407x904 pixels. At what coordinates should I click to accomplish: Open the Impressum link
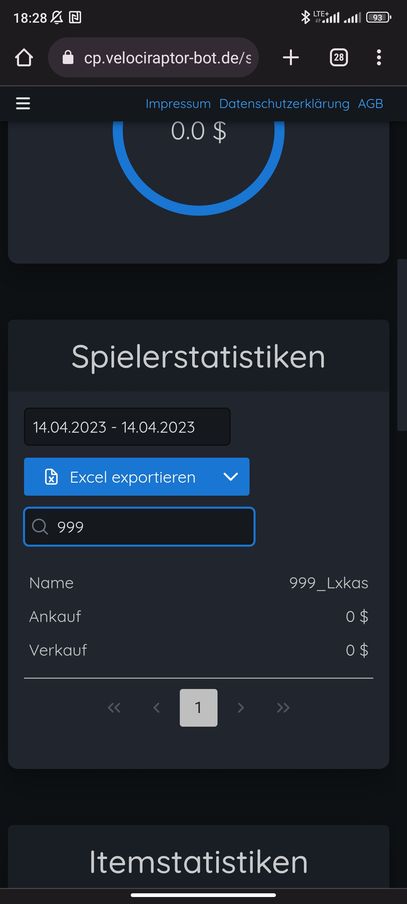[178, 104]
